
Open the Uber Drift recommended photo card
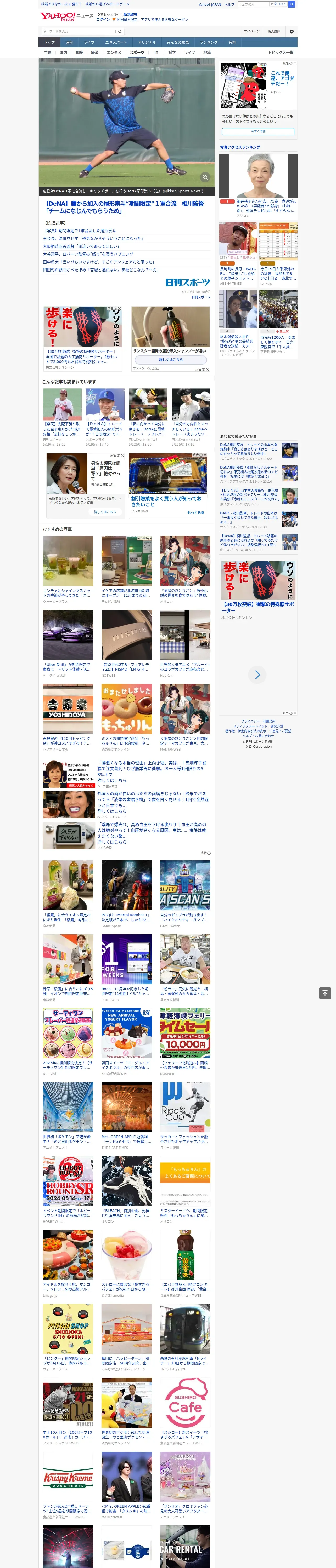point(68,644)
